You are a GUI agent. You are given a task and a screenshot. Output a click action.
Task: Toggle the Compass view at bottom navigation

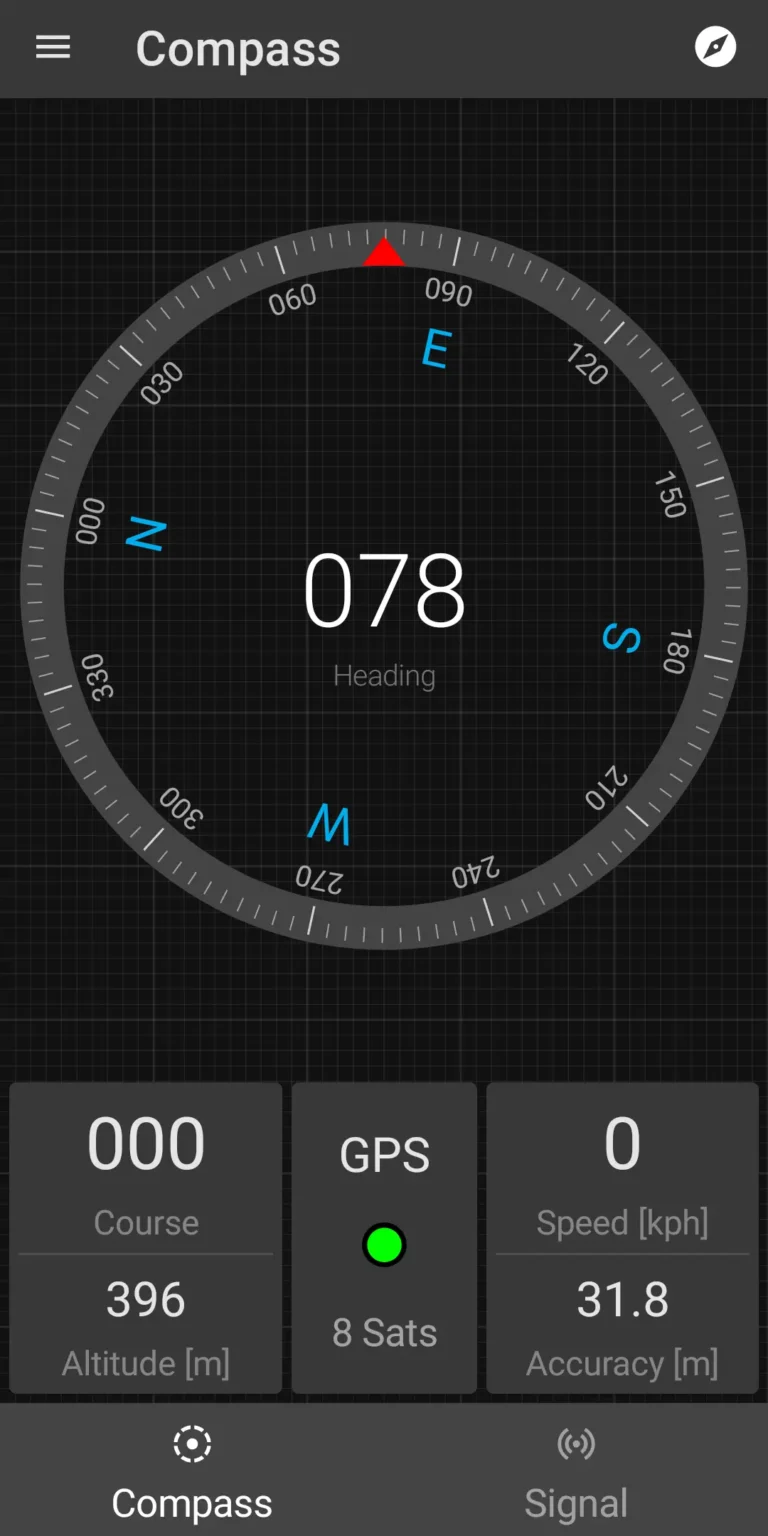pyautogui.click(x=192, y=1470)
